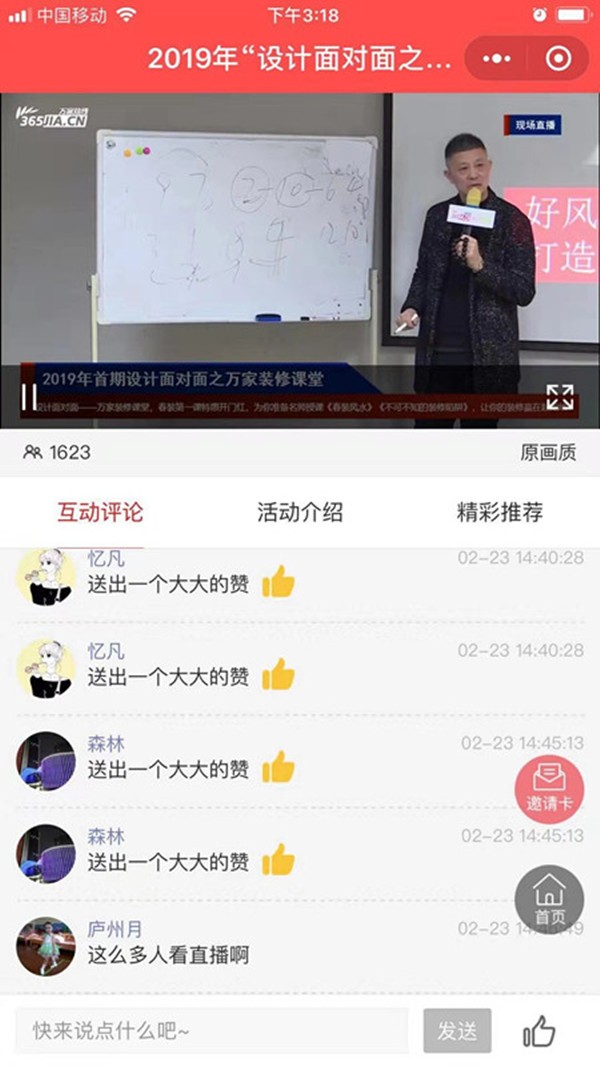Send the comment with 发送
The height and width of the screenshot is (1066, 600).
click(457, 1031)
